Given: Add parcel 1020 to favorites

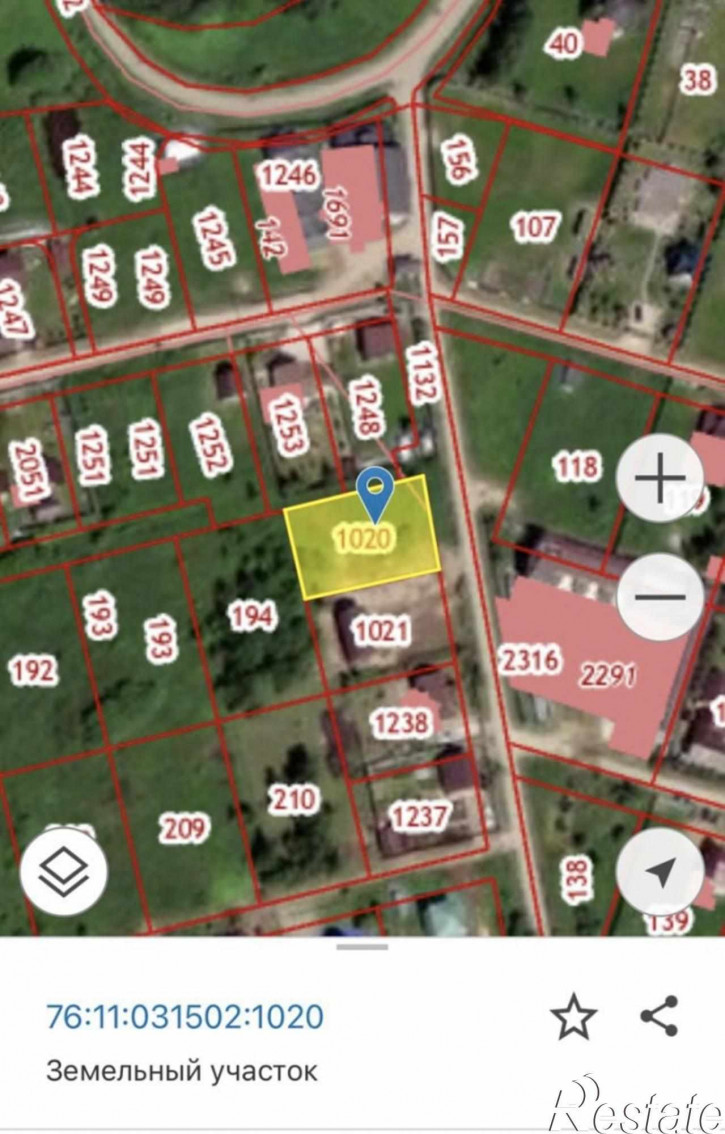Looking at the screenshot, I should coord(574,1018).
